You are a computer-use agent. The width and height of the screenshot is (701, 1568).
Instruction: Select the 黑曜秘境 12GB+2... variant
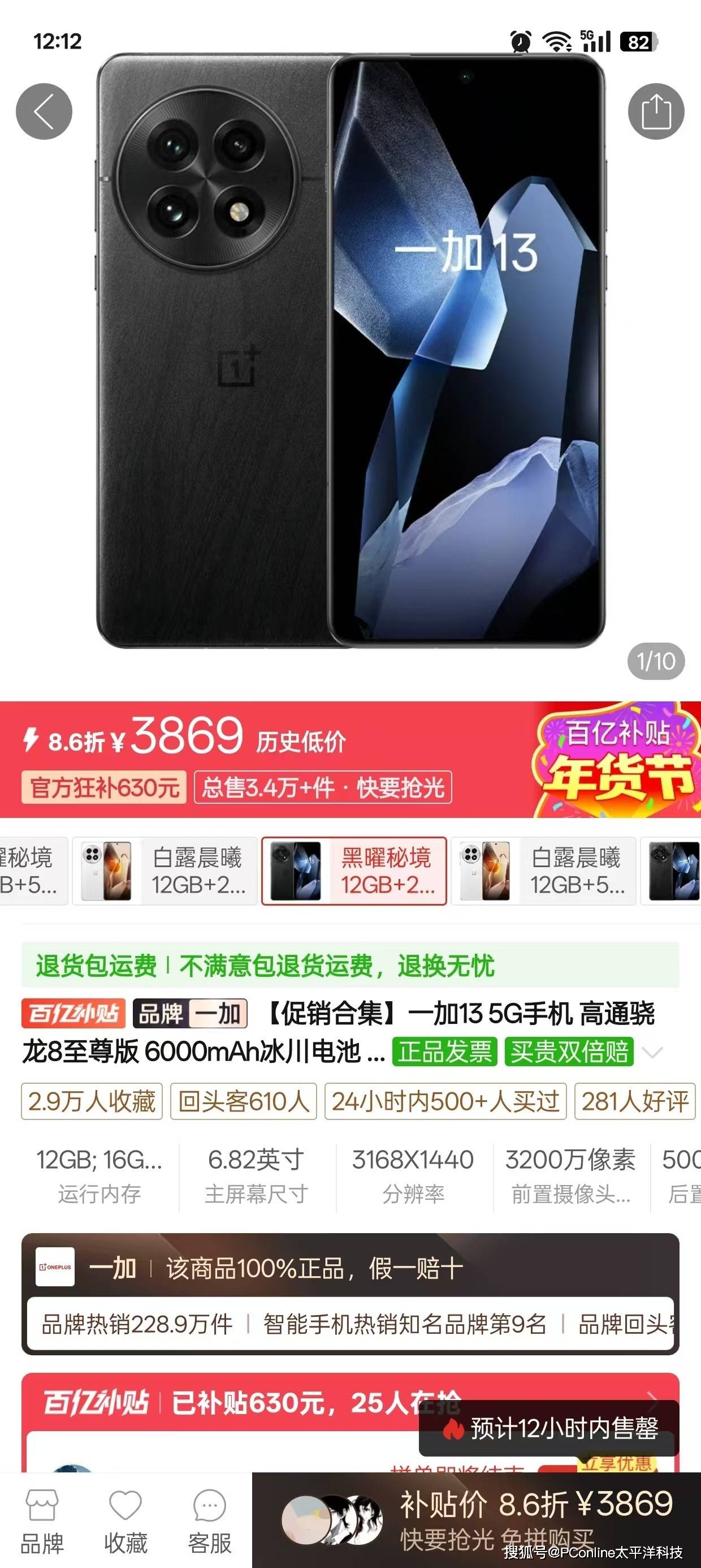click(354, 871)
